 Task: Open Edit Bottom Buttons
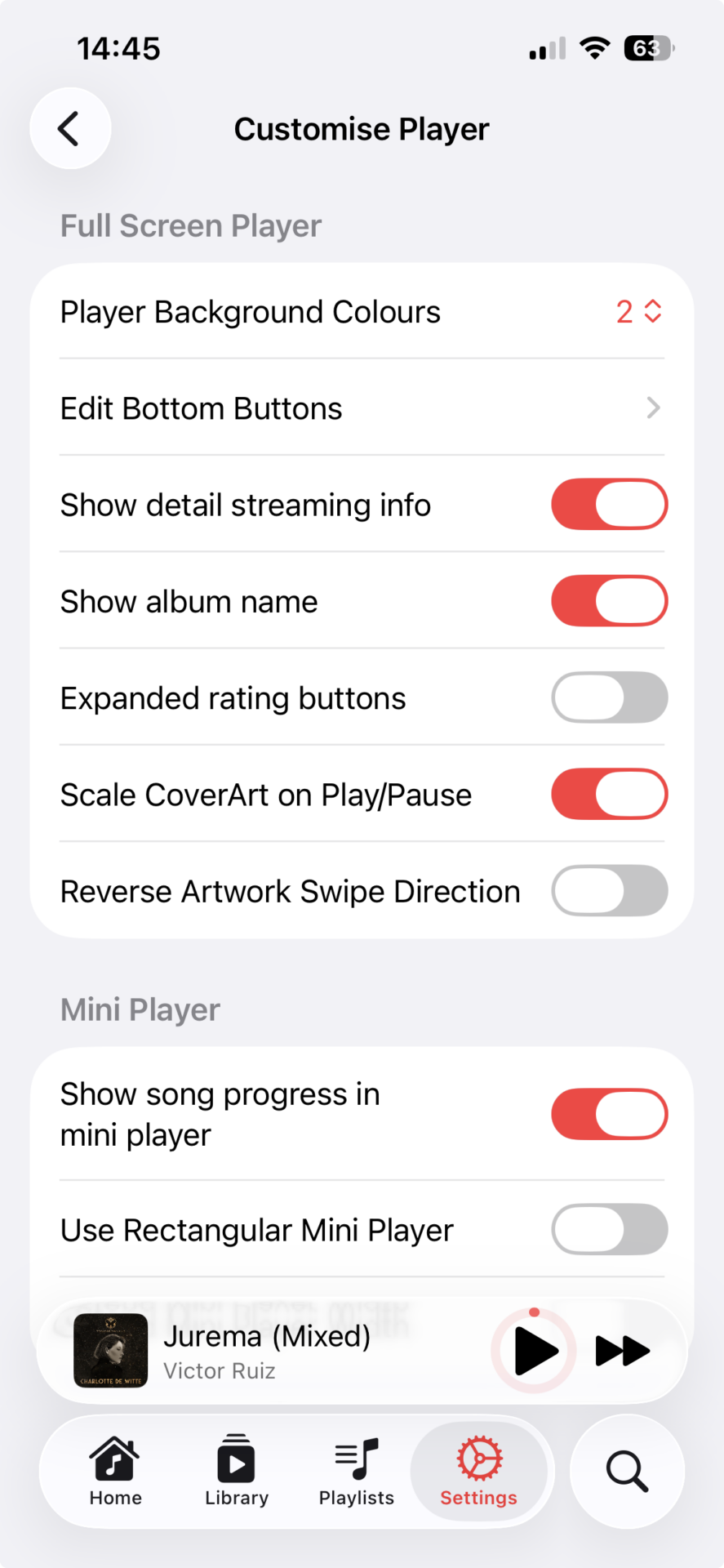coord(362,408)
